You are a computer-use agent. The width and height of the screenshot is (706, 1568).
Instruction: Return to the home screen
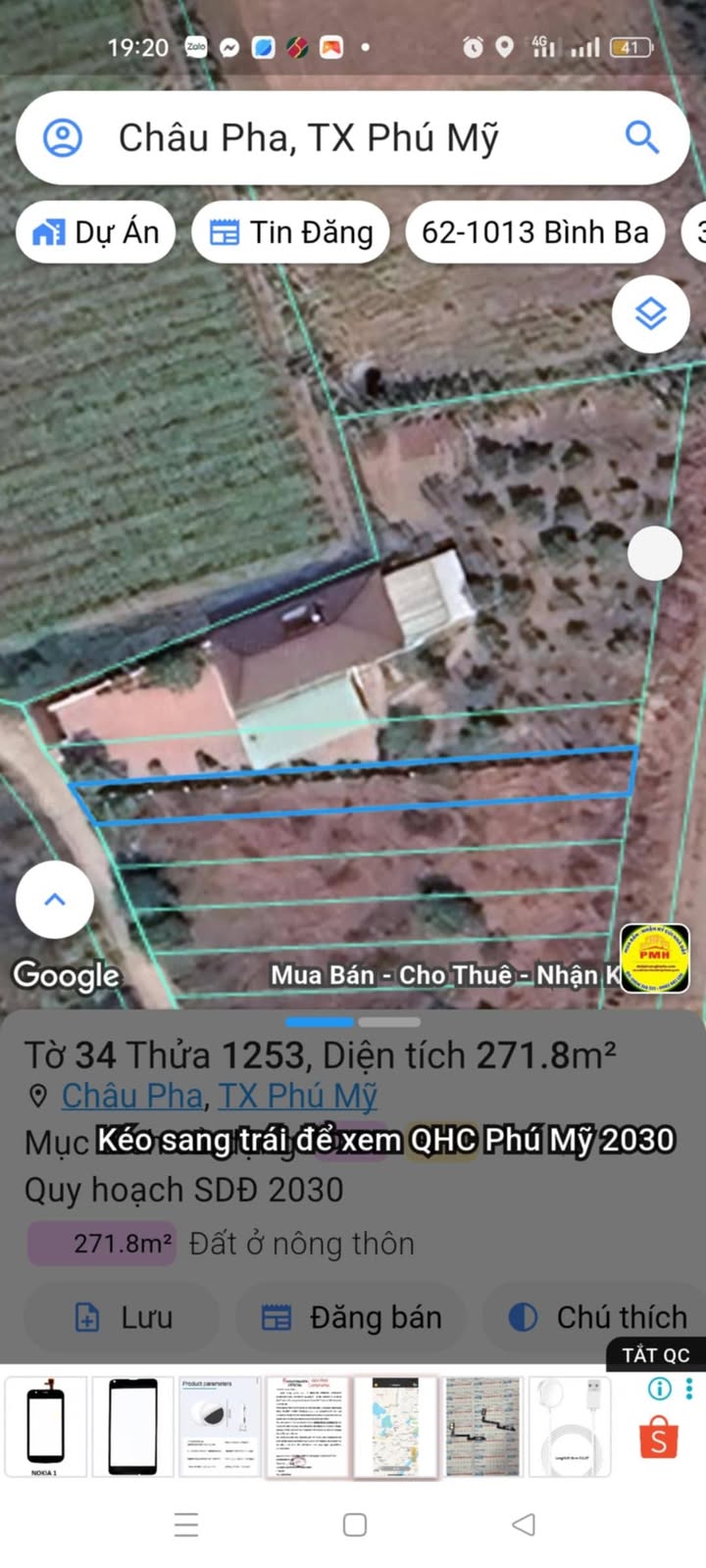(x=355, y=1524)
